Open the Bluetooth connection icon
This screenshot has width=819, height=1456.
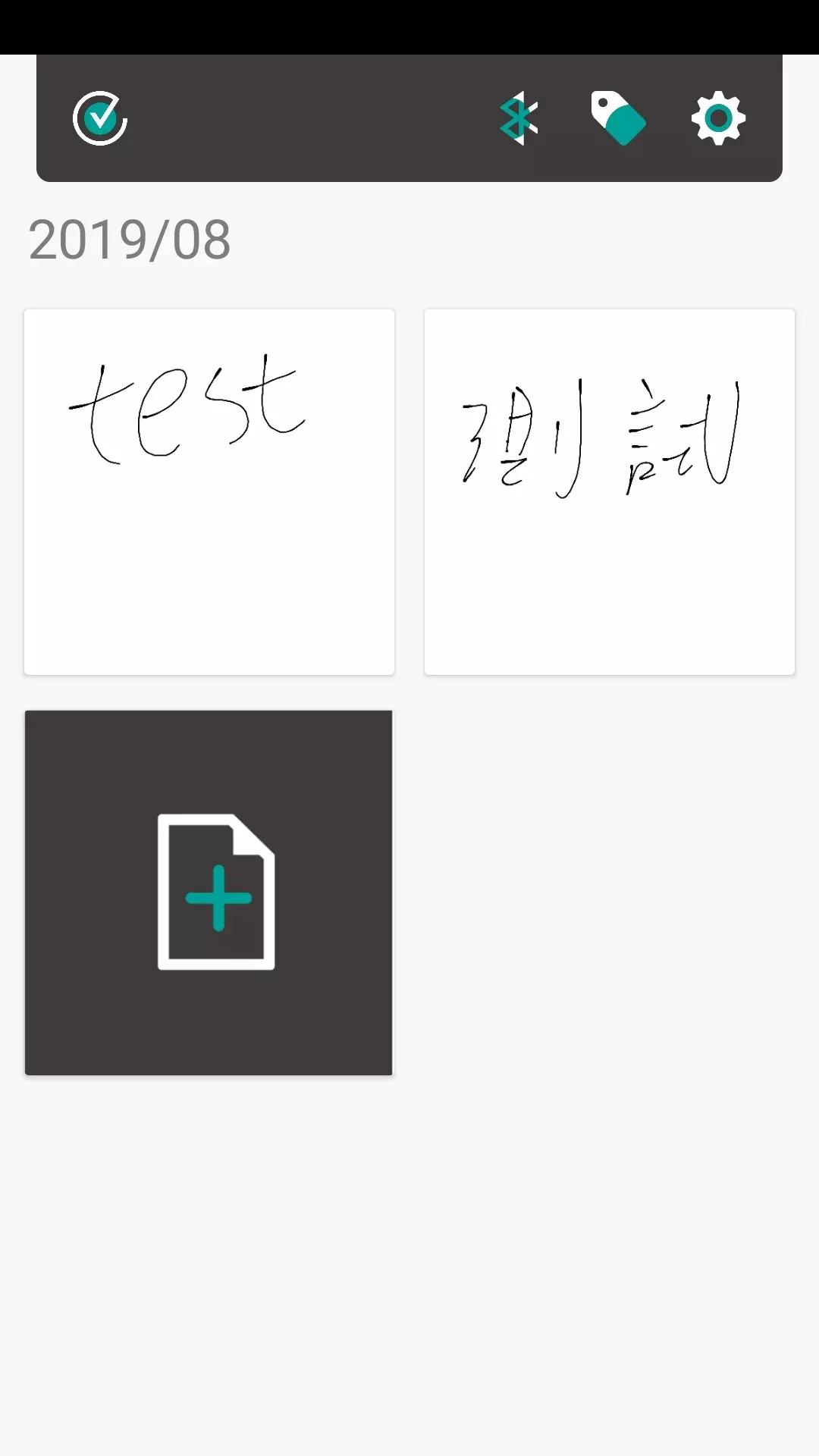[x=519, y=118]
